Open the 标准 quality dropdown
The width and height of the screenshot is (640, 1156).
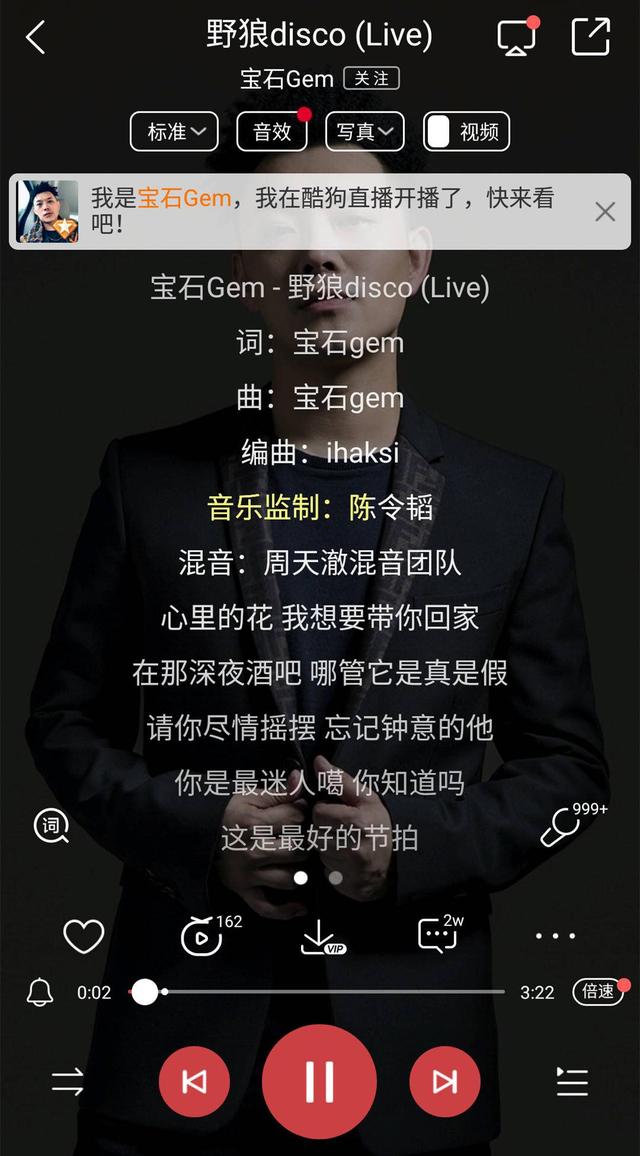click(174, 132)
